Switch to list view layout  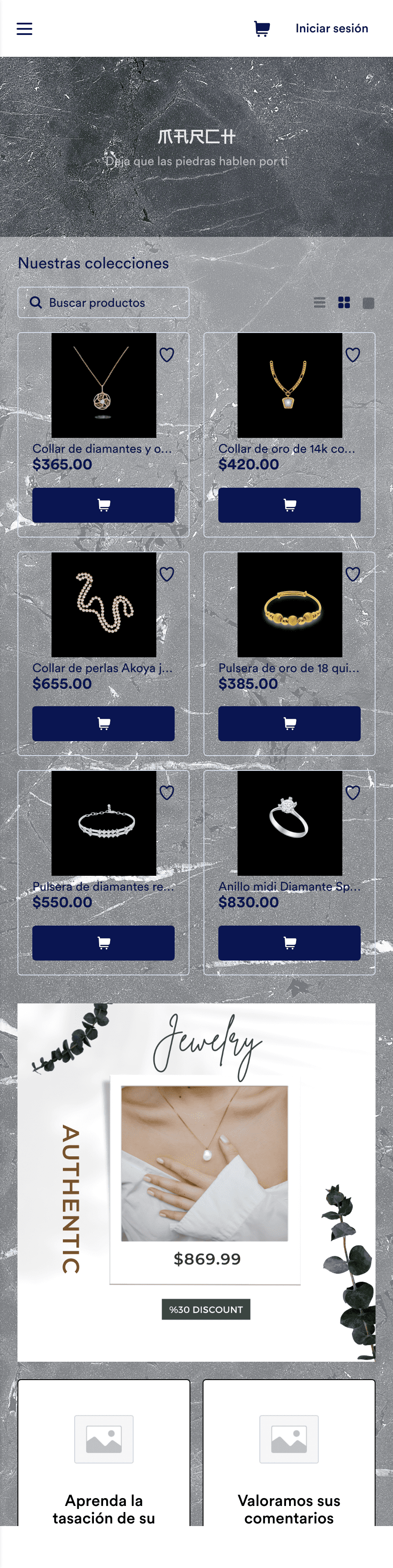(x=319, y=302)
